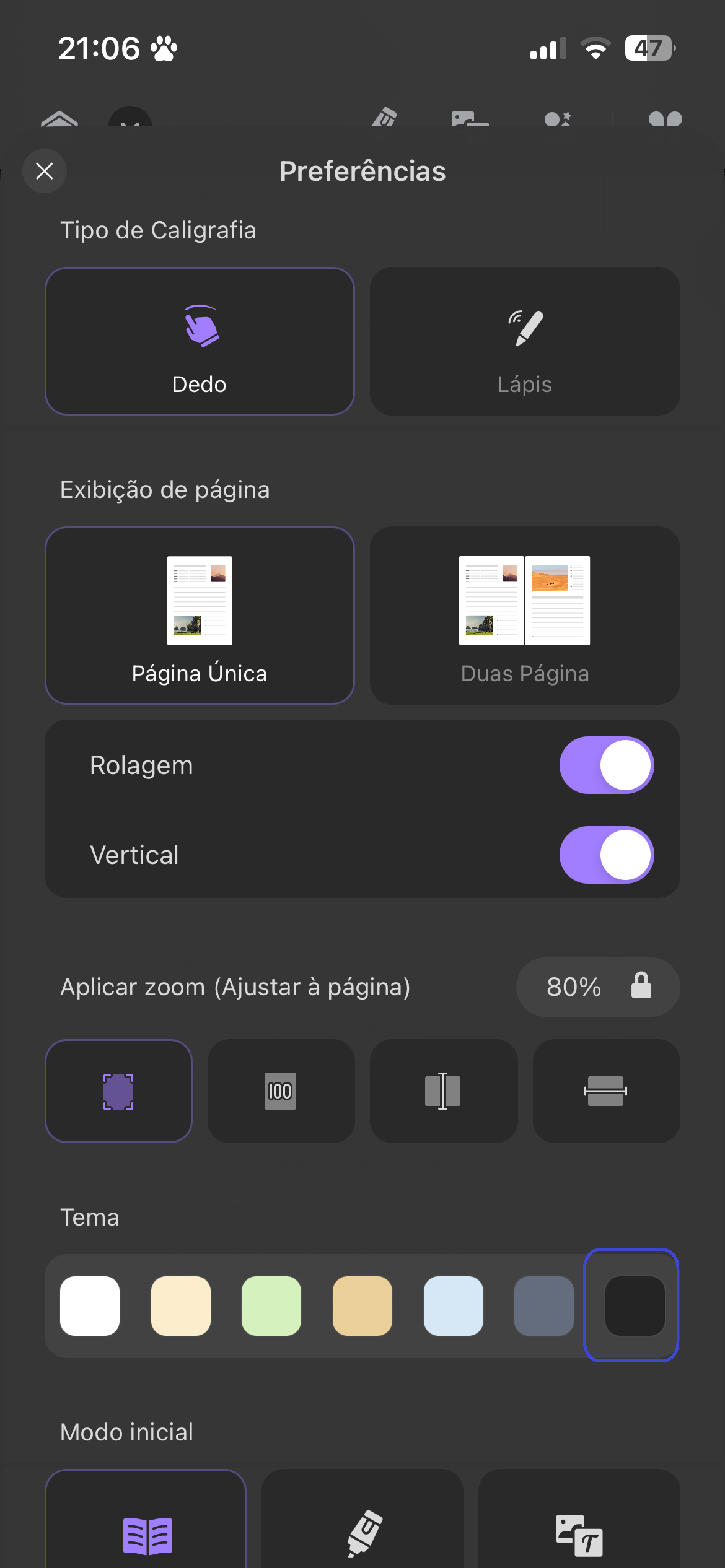Select reading book icon under Modo inicial
Viewport: 725px width, 1568px height.
pos(146,1535)
